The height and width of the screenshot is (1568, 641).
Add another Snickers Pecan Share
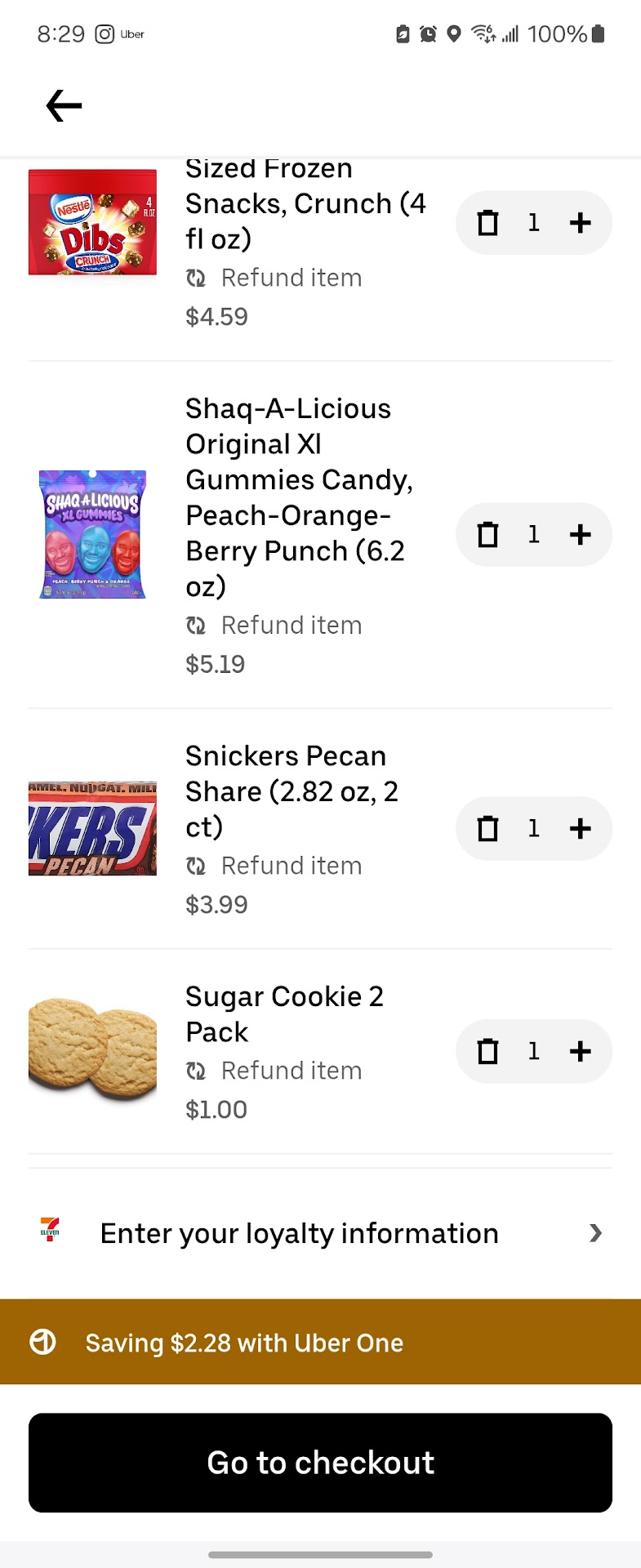pyautogui.click(x=580, y=829)
